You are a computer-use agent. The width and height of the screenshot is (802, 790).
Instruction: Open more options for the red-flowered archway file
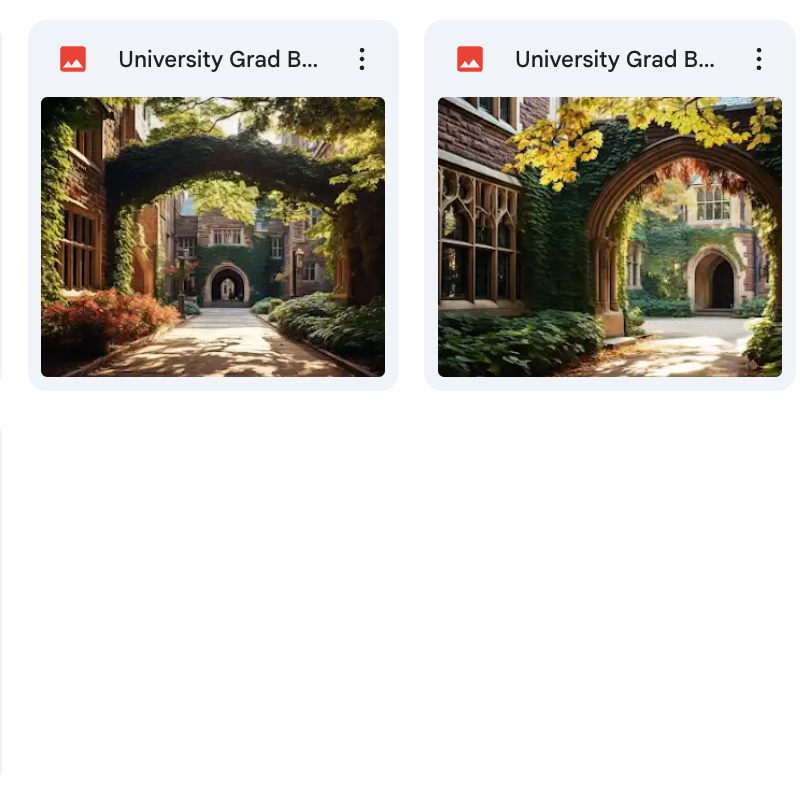tap(362, 59)
